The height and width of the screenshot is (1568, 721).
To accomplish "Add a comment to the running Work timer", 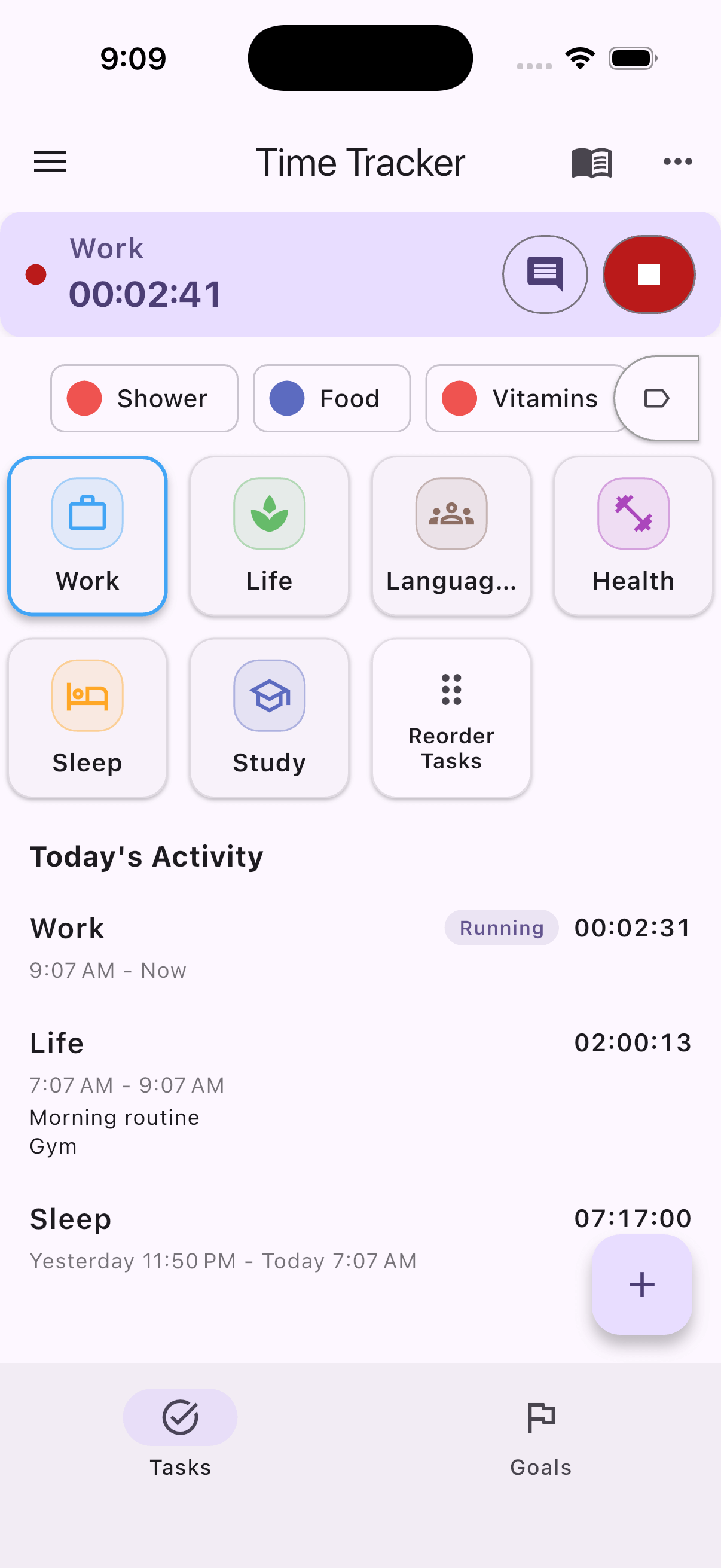I will point(545,274).
